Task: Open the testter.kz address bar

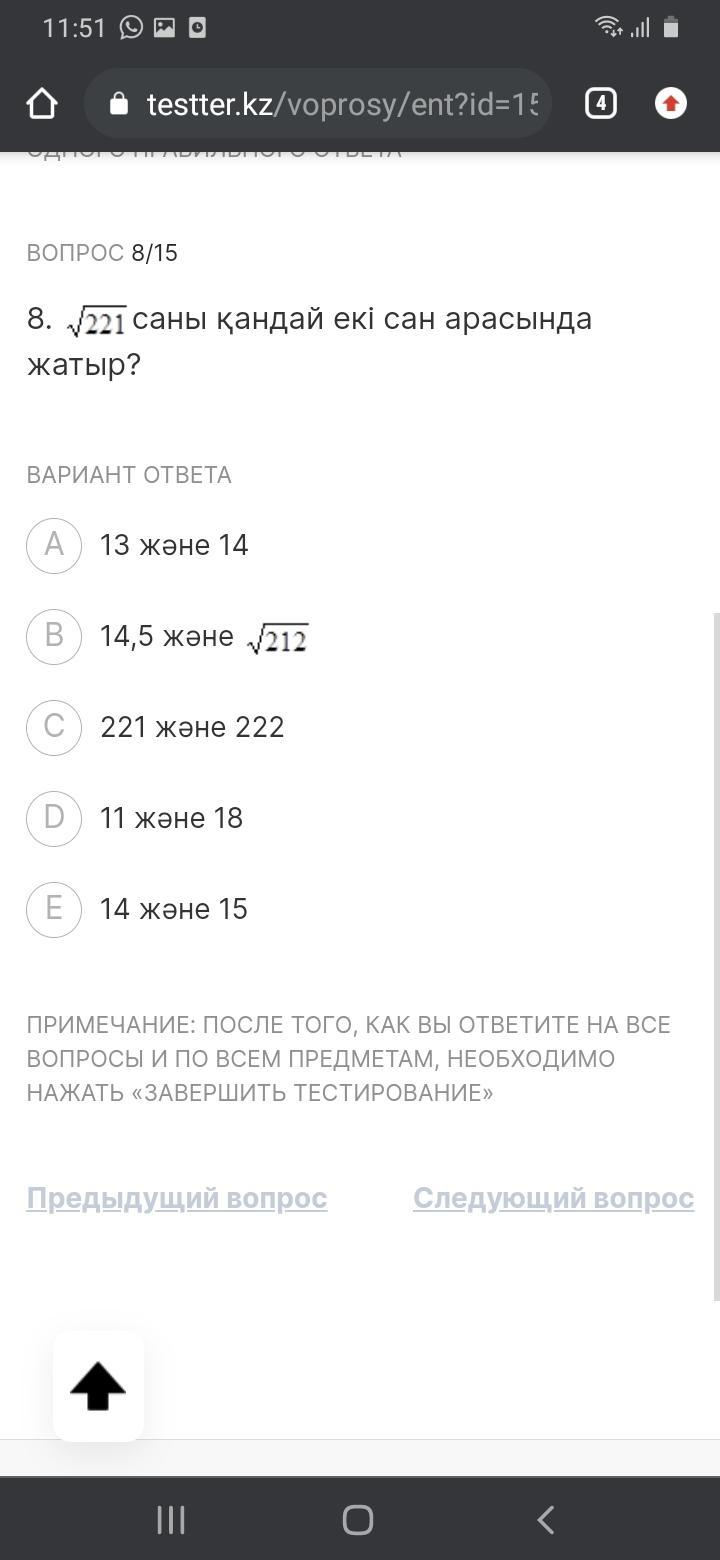Action: point(330,103)
